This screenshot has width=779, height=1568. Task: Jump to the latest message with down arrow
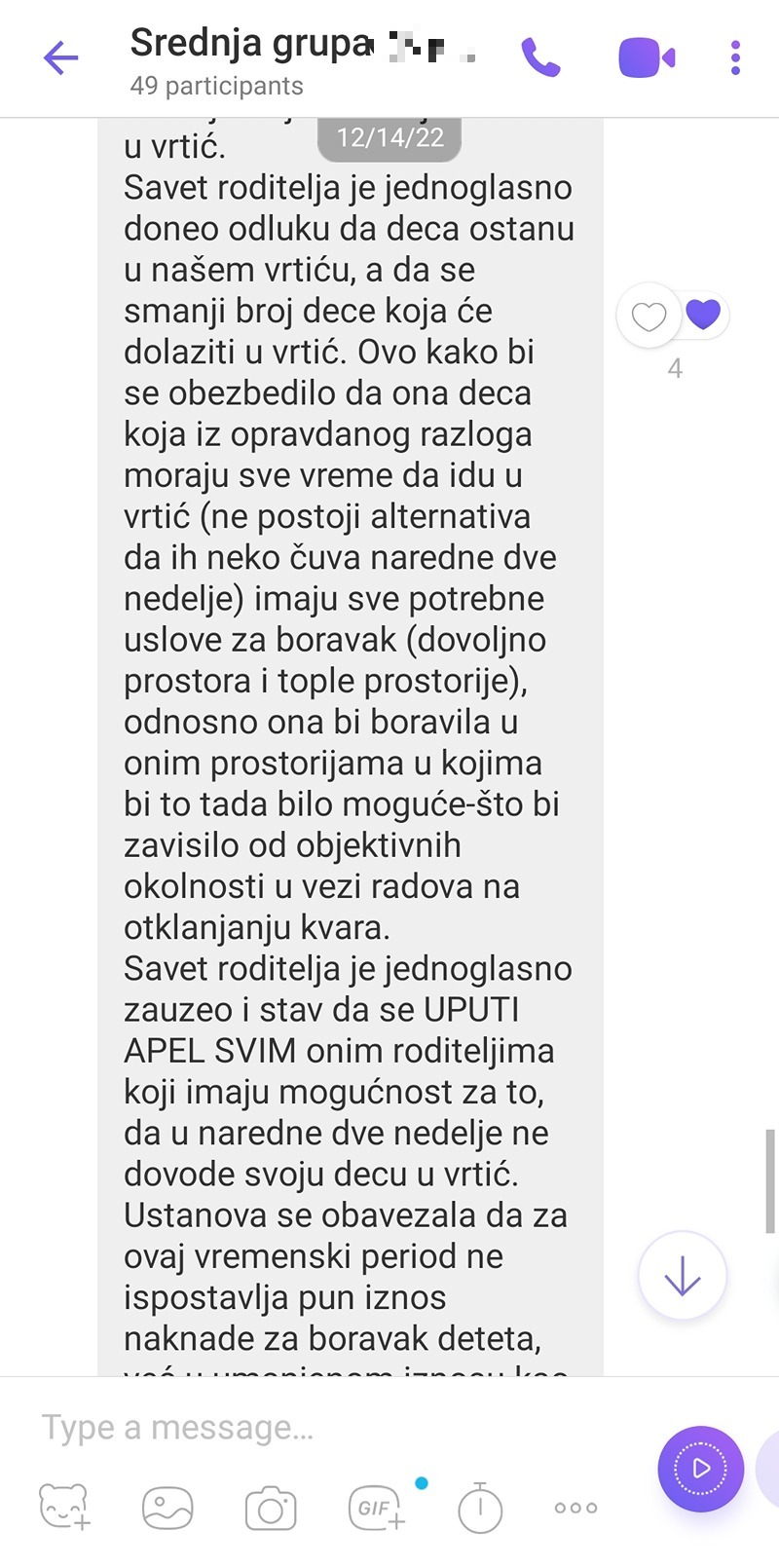click(x=682, y=1276)
